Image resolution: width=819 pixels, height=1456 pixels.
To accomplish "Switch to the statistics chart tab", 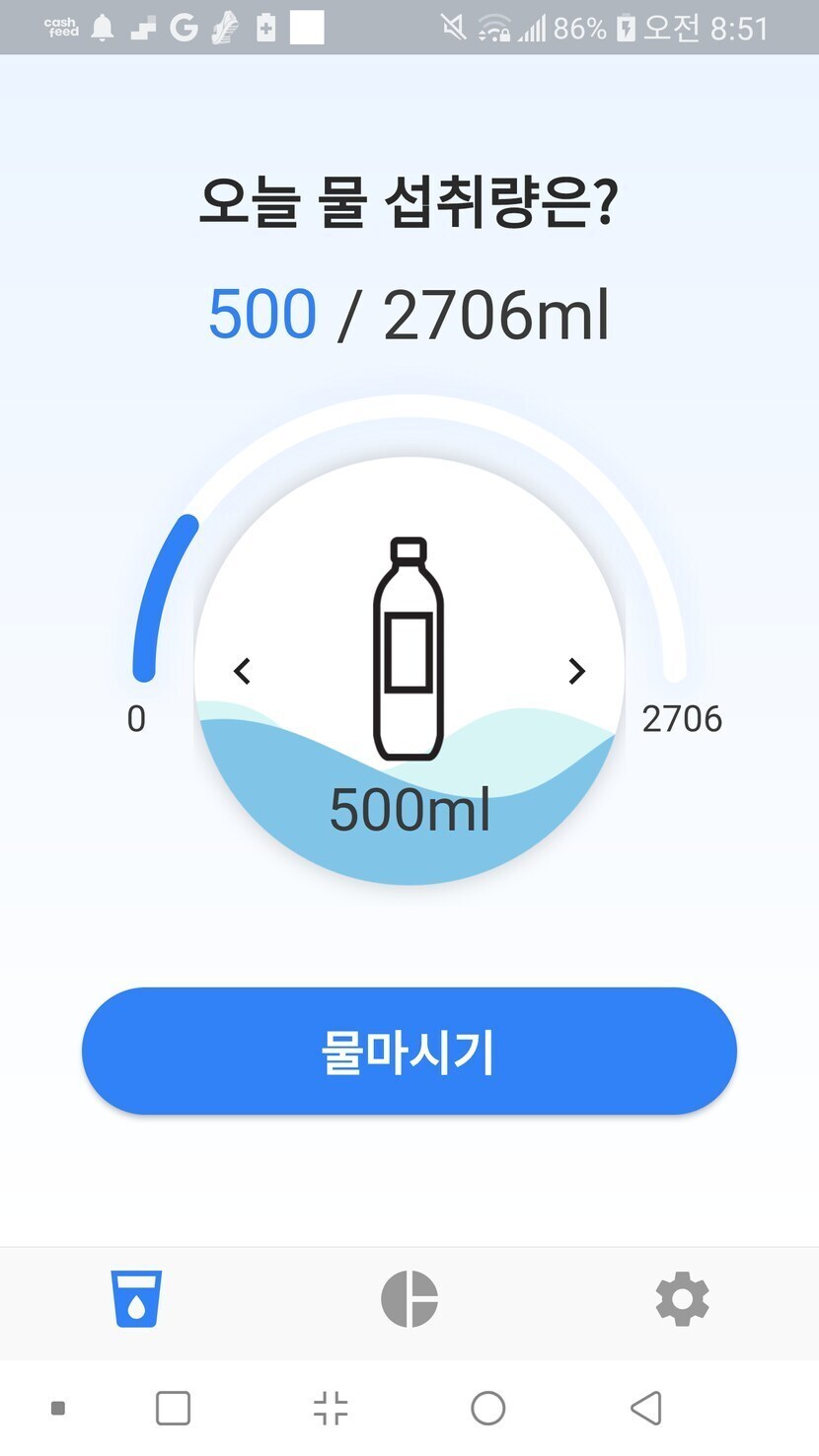I will coord(409,1299).
